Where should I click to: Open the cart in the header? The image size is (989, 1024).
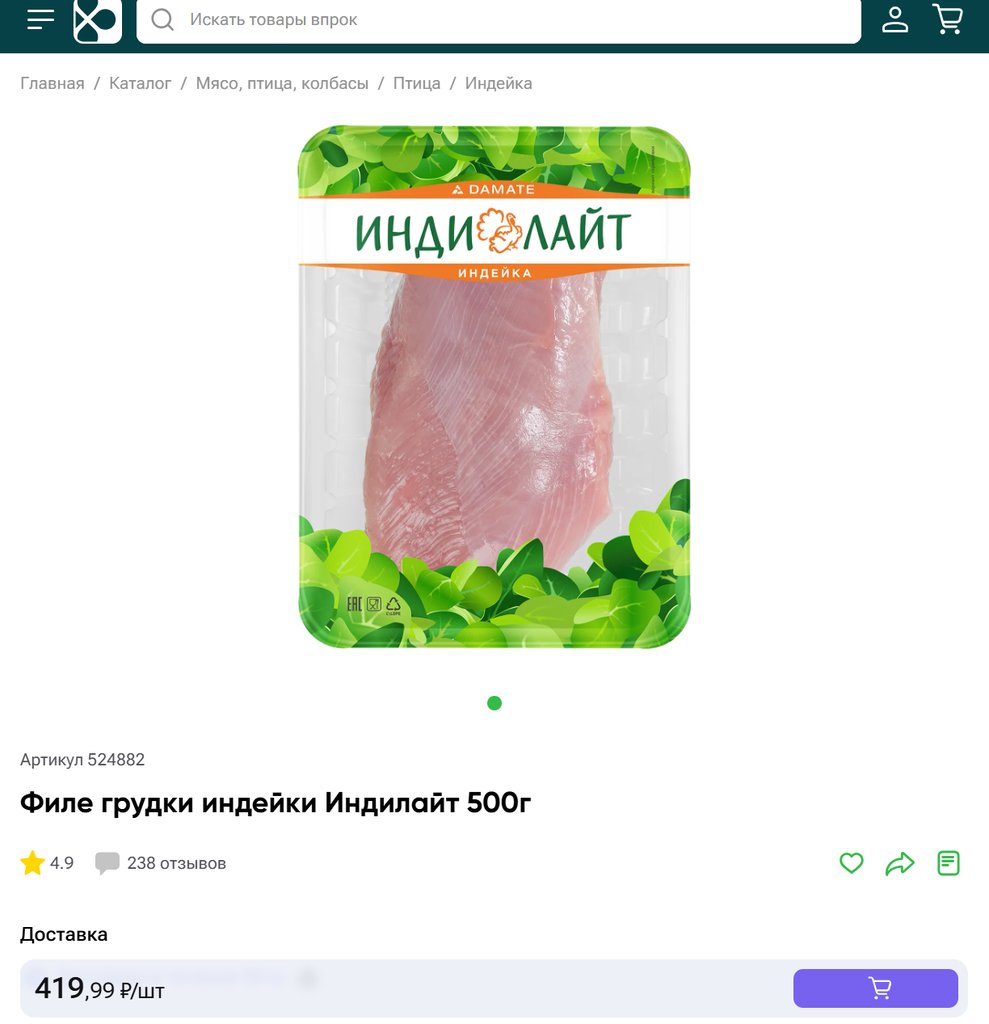coord(947,19)
